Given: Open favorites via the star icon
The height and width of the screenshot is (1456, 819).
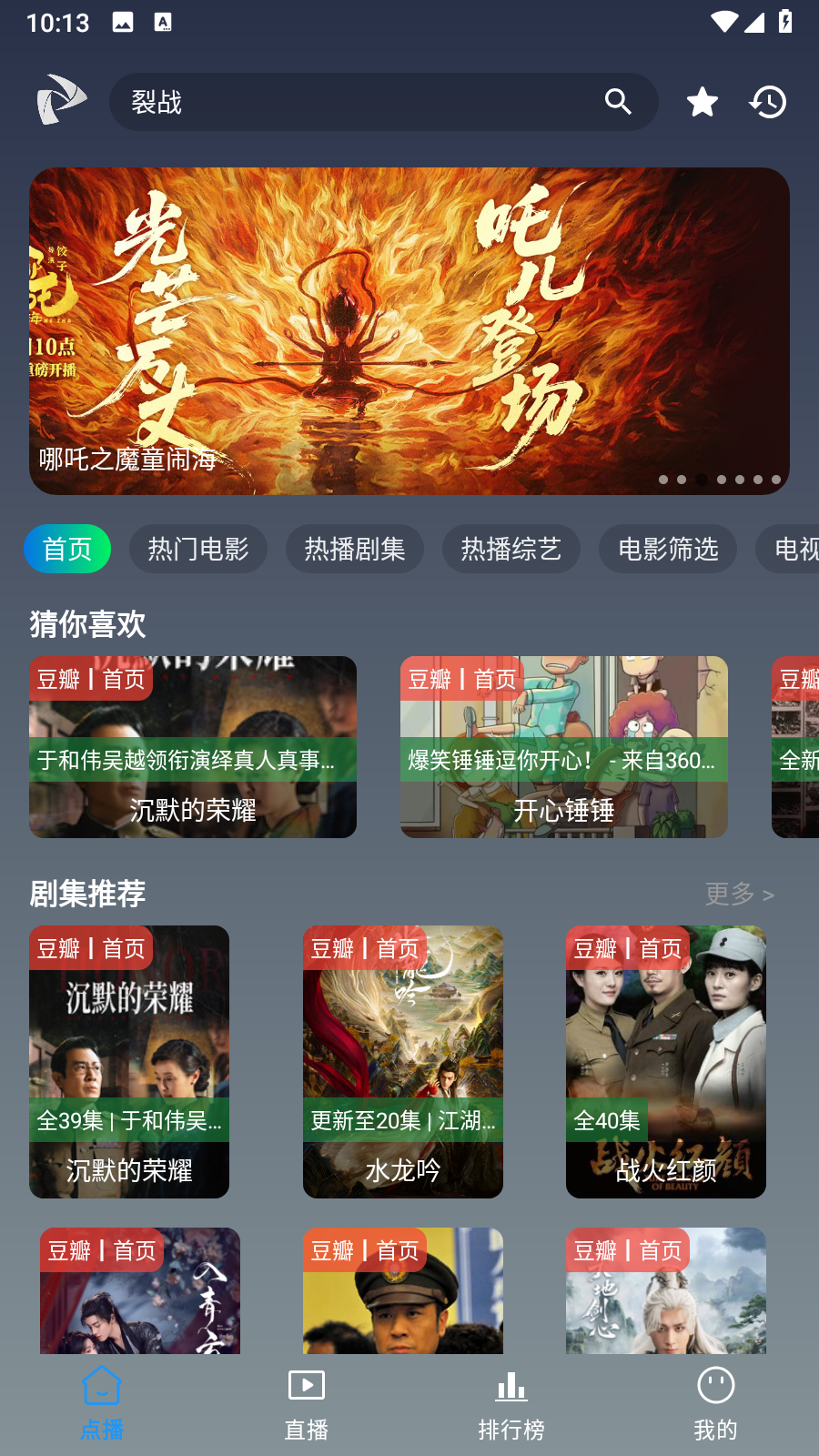Looking at the screenshot, I should (702, 102).
